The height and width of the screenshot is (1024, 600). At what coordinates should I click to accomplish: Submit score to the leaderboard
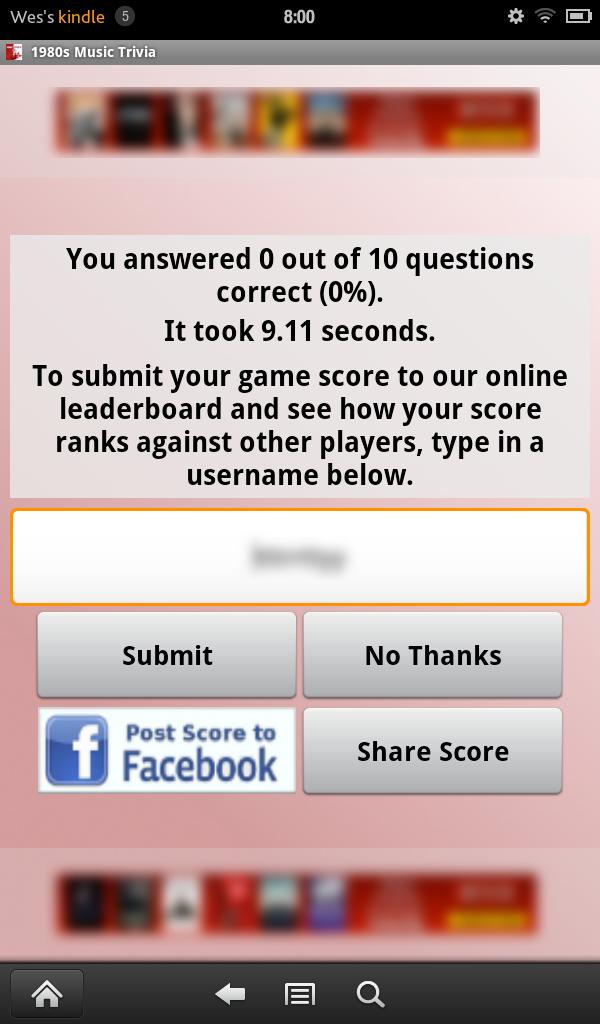pyautogui.click(x=167, y=655)
